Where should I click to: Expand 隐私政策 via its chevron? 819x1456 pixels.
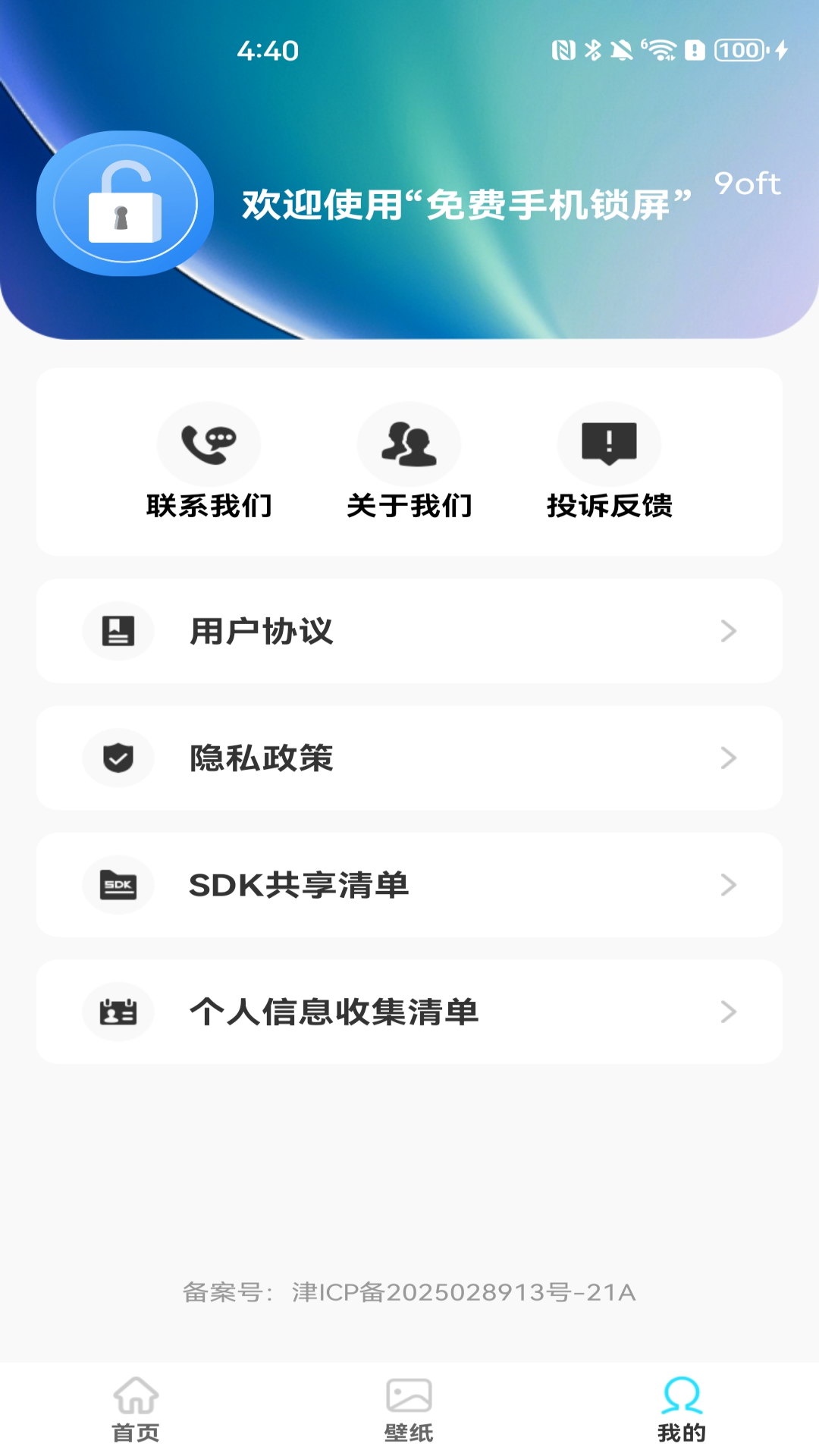(x=730, y=758)
